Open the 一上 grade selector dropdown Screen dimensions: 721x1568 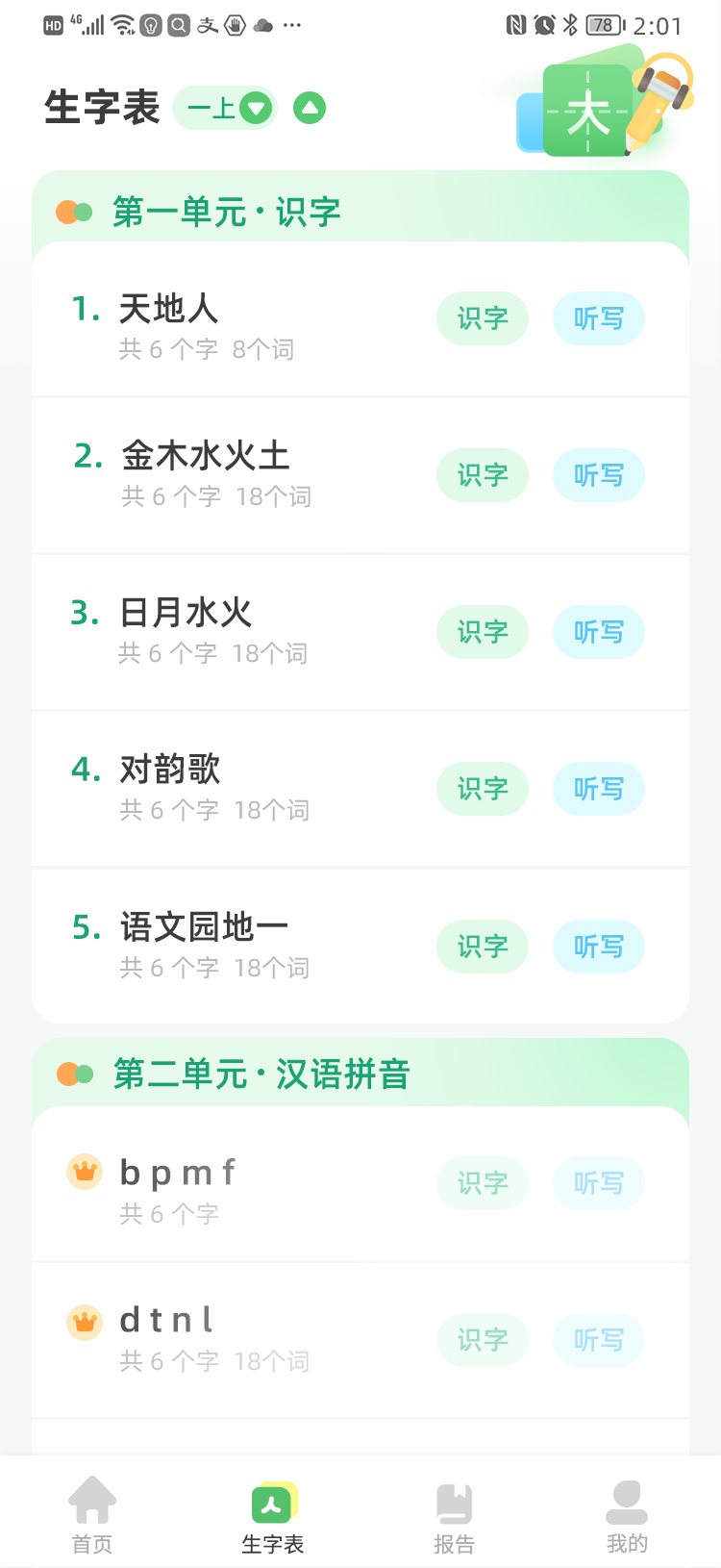click(x=223, y=108)
